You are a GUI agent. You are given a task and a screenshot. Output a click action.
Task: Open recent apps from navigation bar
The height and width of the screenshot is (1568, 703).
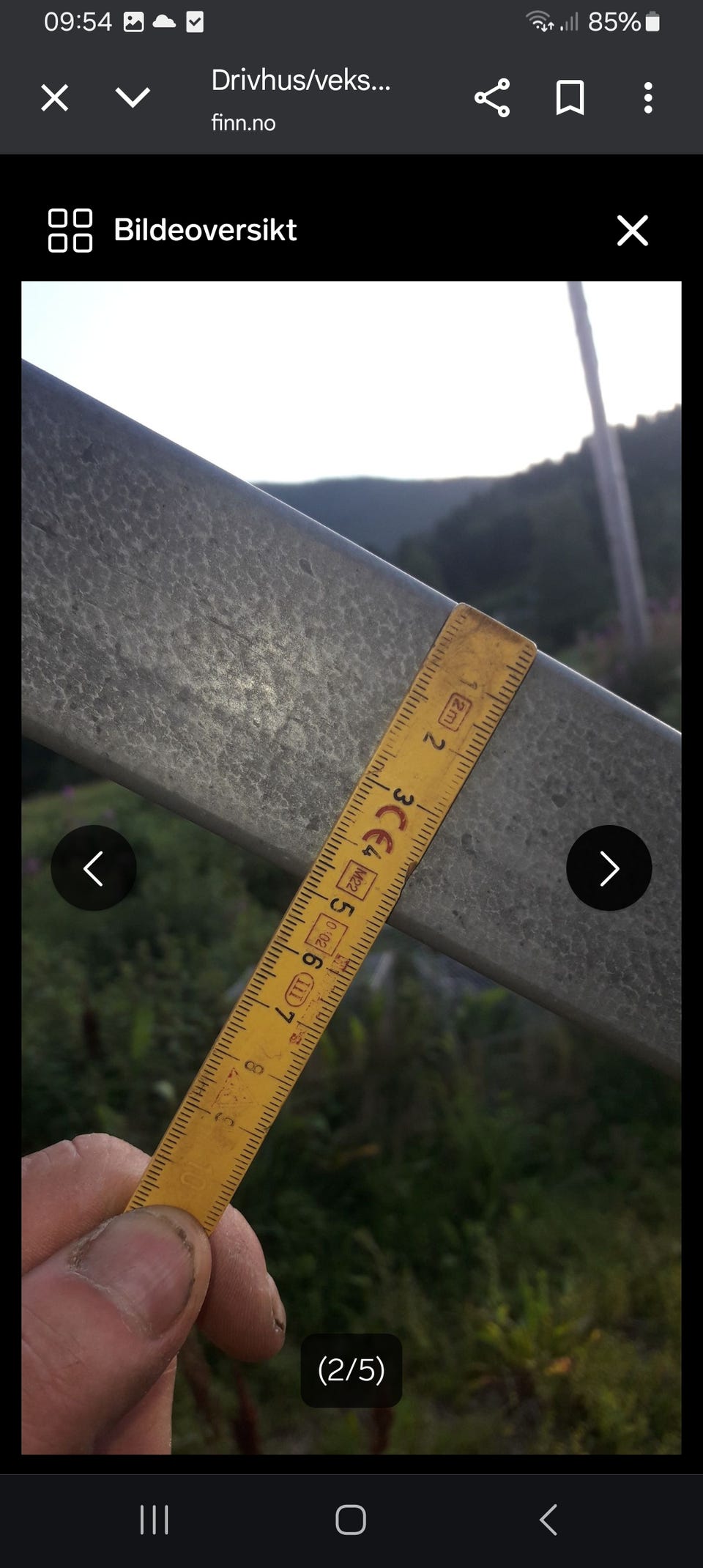point(155,1520)
